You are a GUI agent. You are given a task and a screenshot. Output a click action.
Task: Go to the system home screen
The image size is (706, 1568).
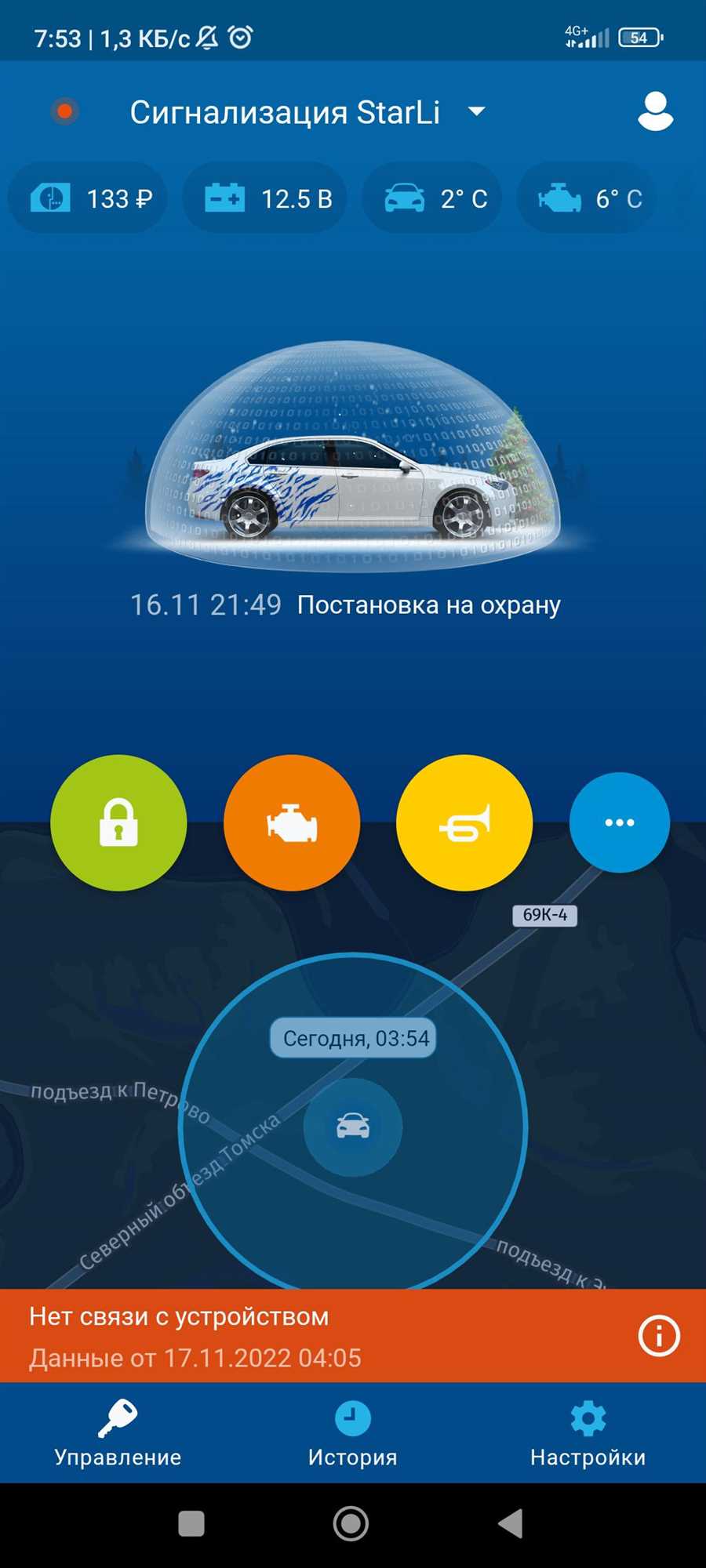click(x=351, y=1524)
